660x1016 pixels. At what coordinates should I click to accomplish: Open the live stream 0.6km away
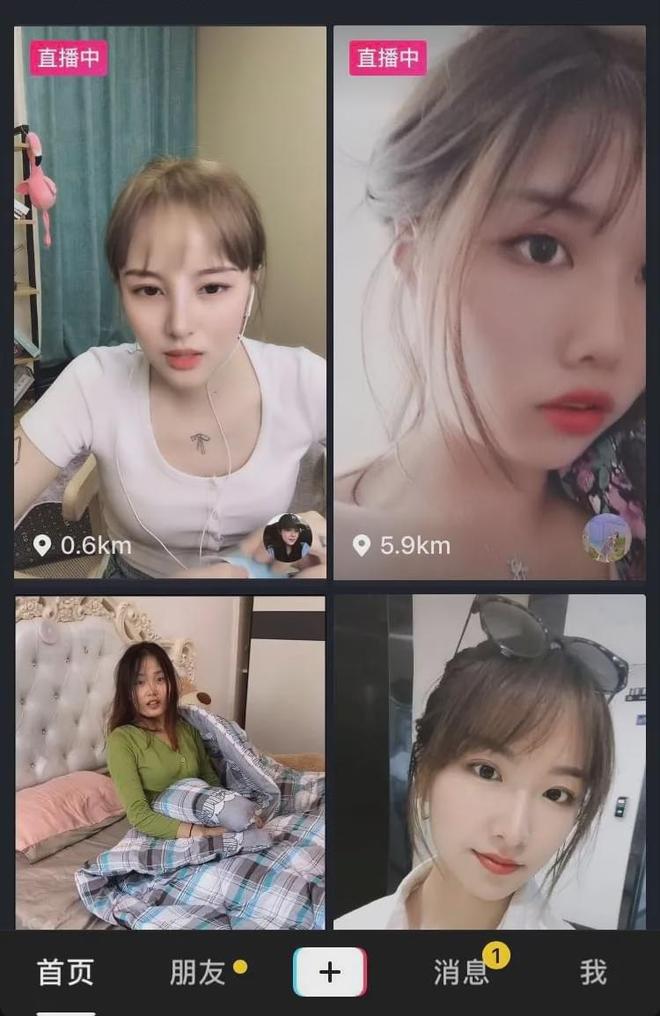click(170, 300)
